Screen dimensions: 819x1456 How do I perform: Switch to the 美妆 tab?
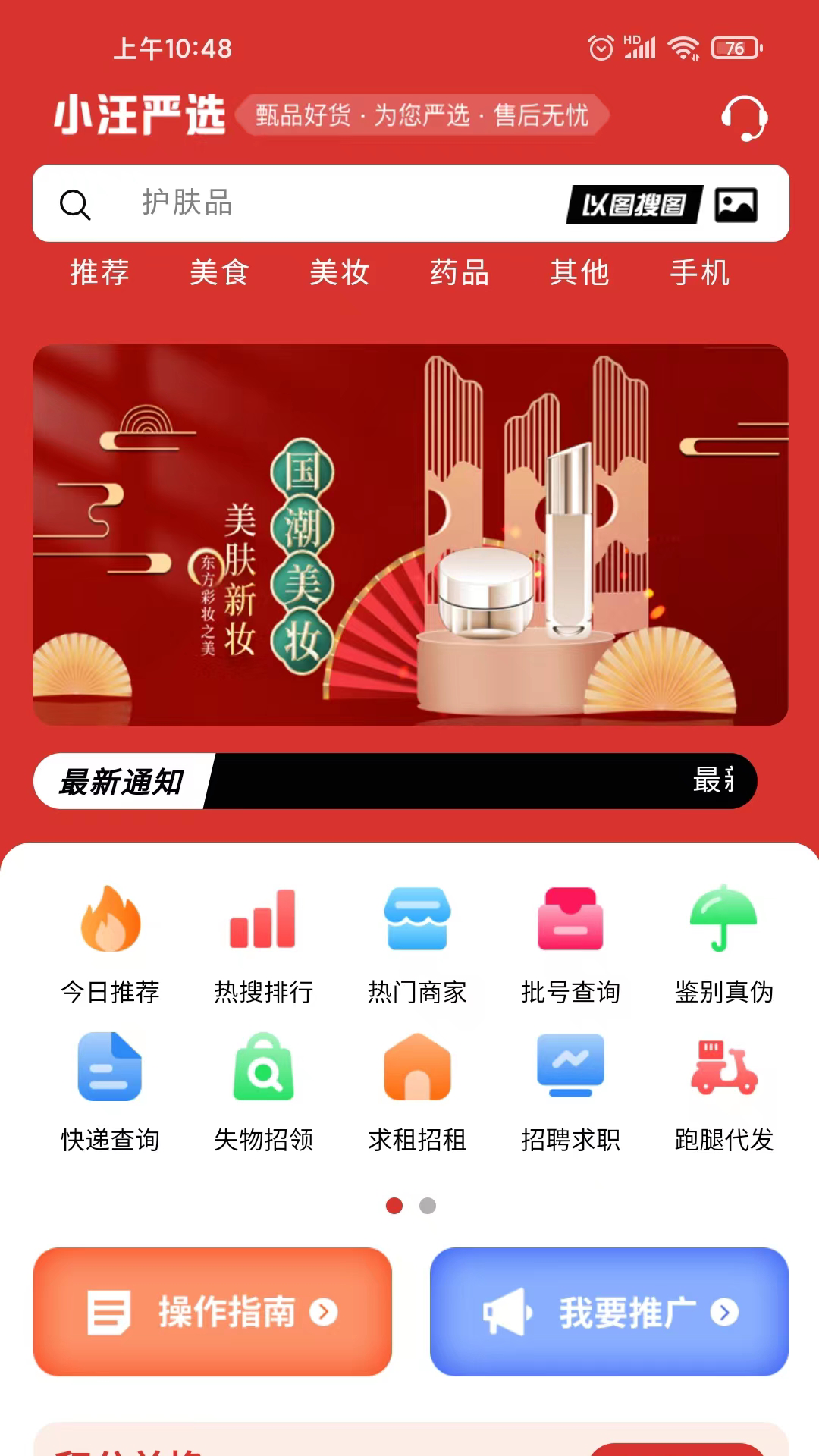click(339, 272)
